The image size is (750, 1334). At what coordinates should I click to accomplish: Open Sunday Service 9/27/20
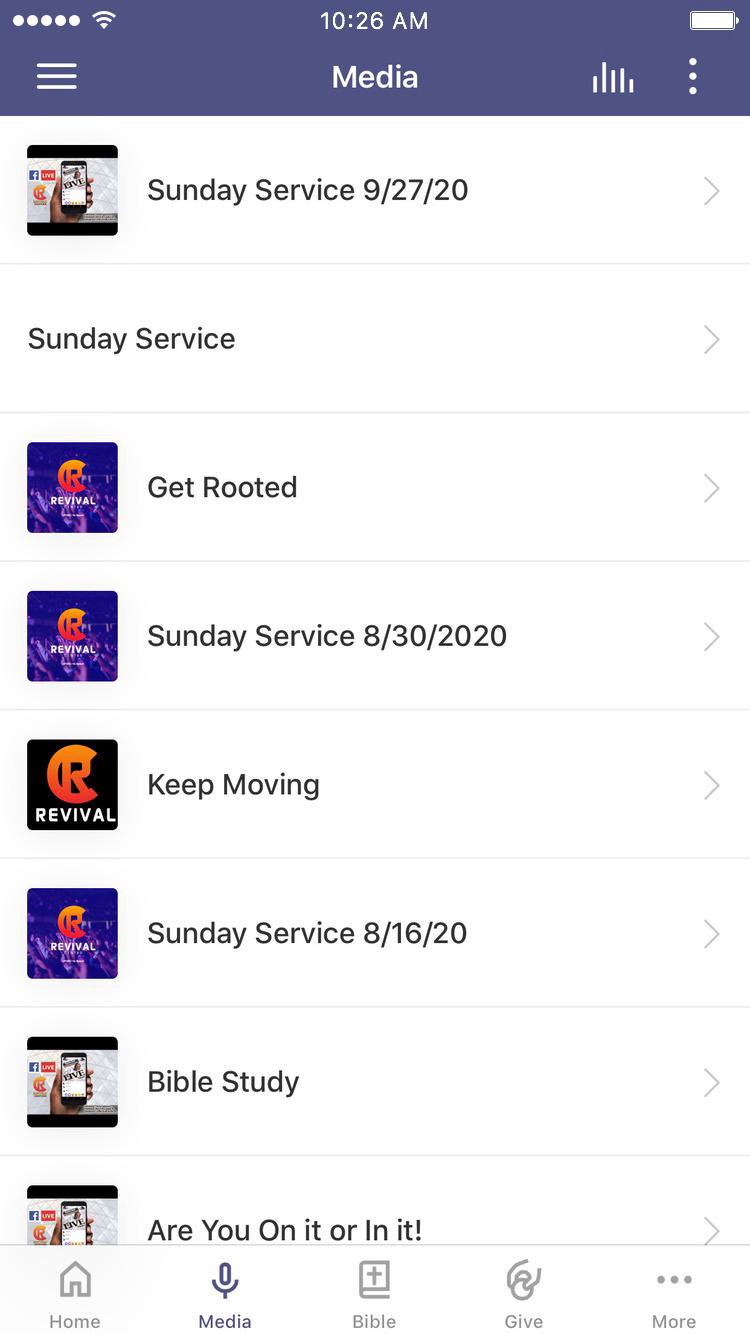tap(375, 190)
